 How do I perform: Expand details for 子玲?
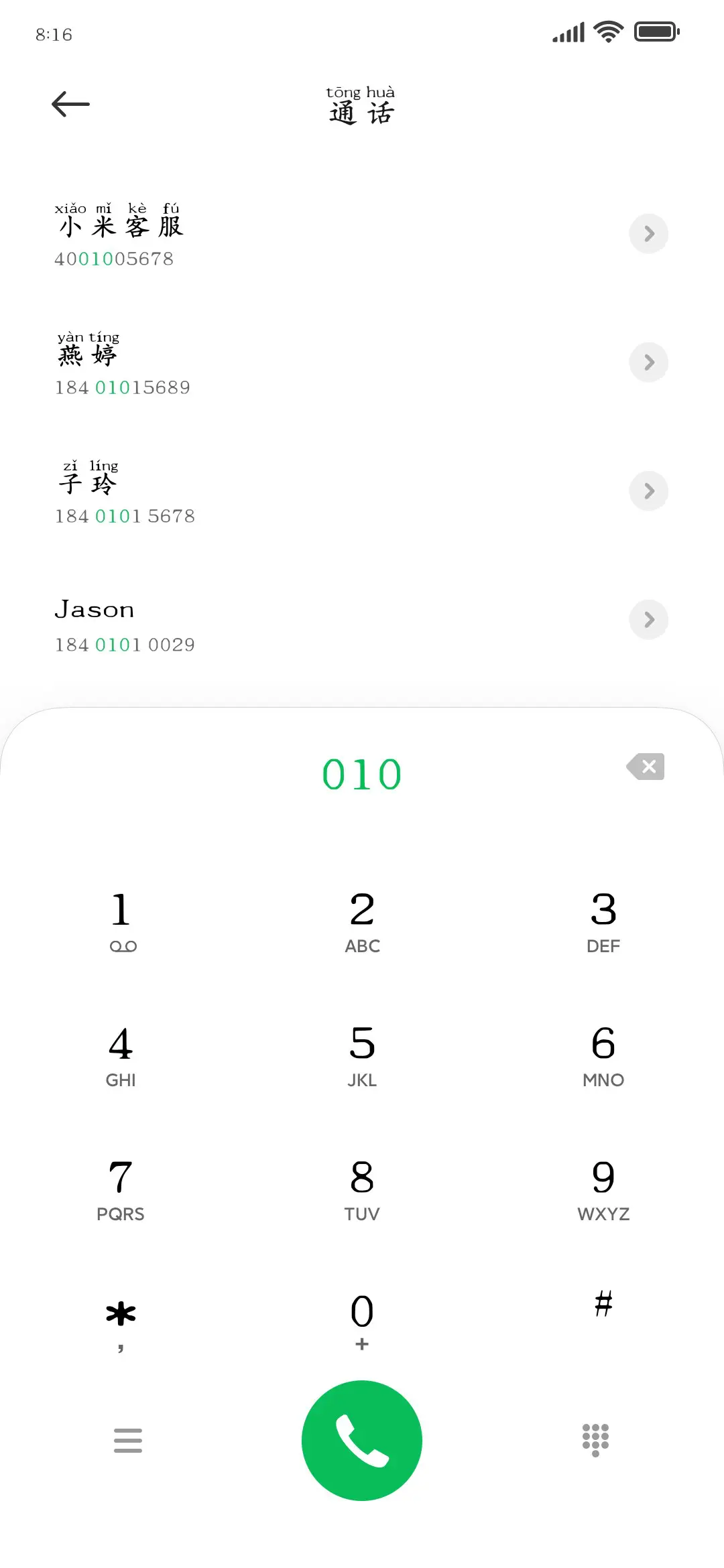[x=648, y=491]
